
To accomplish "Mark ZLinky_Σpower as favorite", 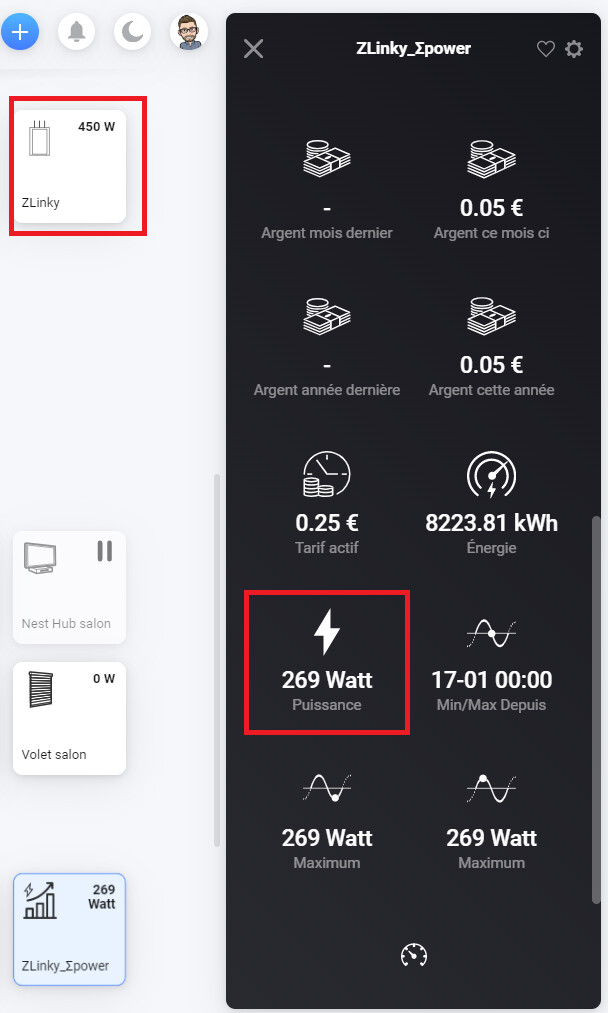I will click(x=546, y=49).
